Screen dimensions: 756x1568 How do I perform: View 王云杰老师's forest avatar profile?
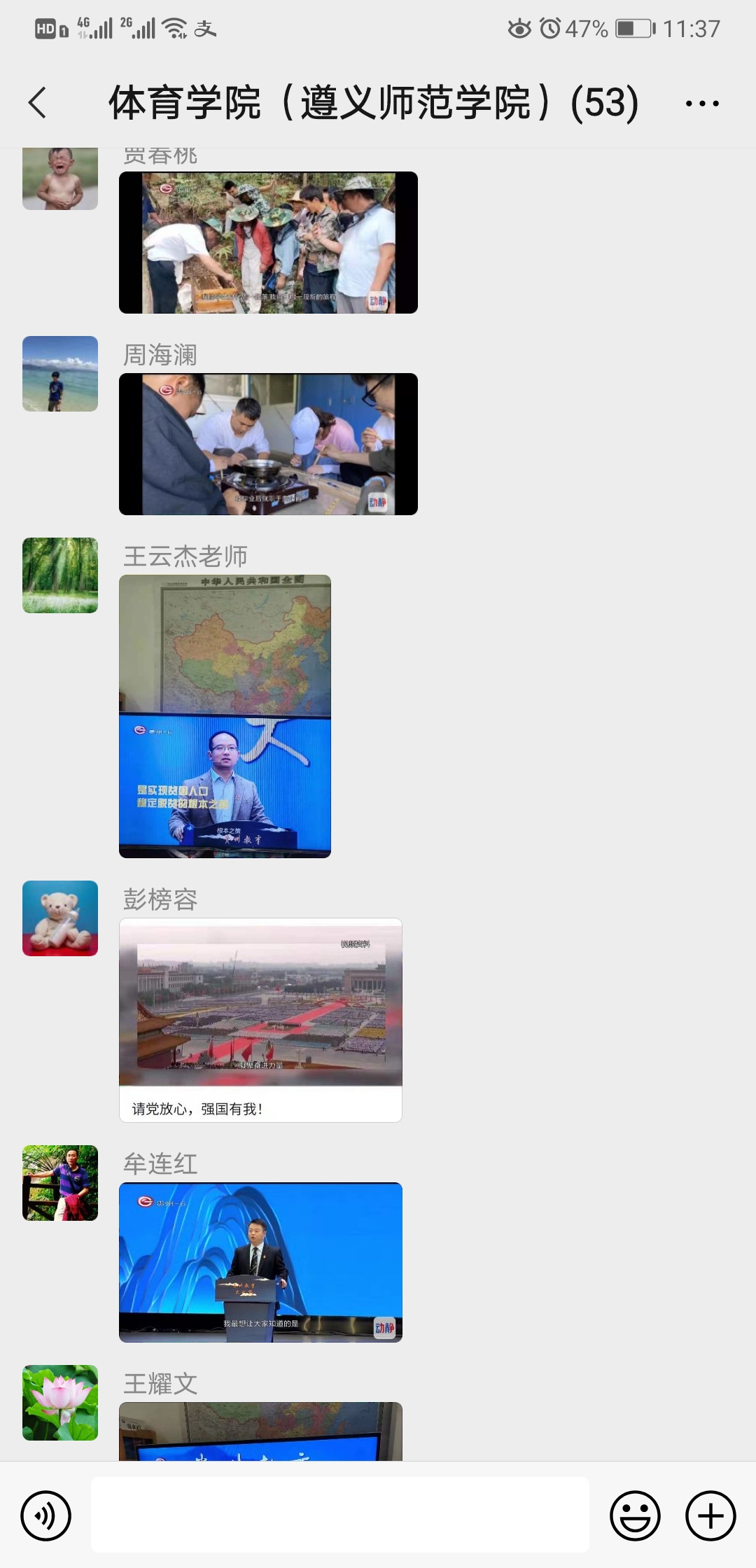[x=60, y=575]
